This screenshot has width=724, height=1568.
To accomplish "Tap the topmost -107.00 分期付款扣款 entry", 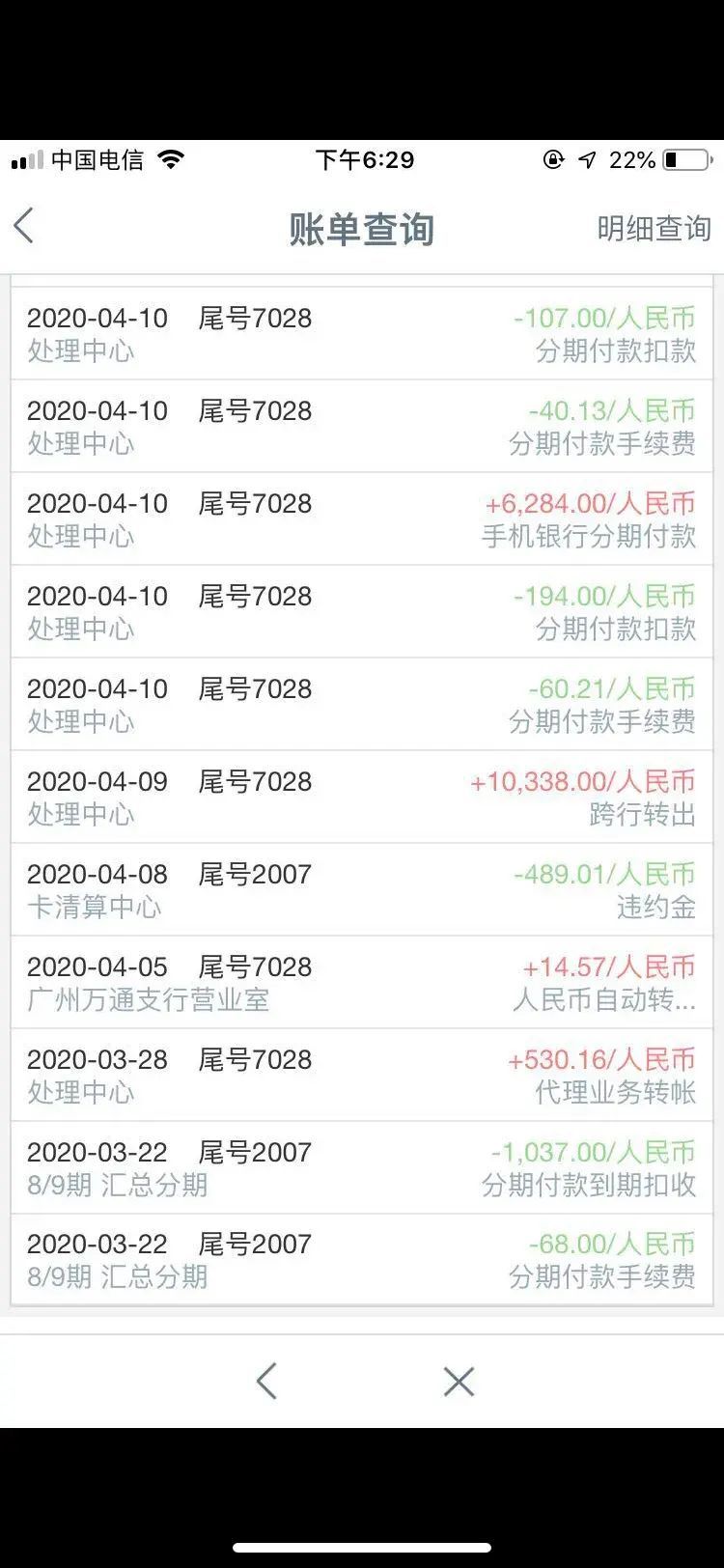I will (x=362, y=333).
